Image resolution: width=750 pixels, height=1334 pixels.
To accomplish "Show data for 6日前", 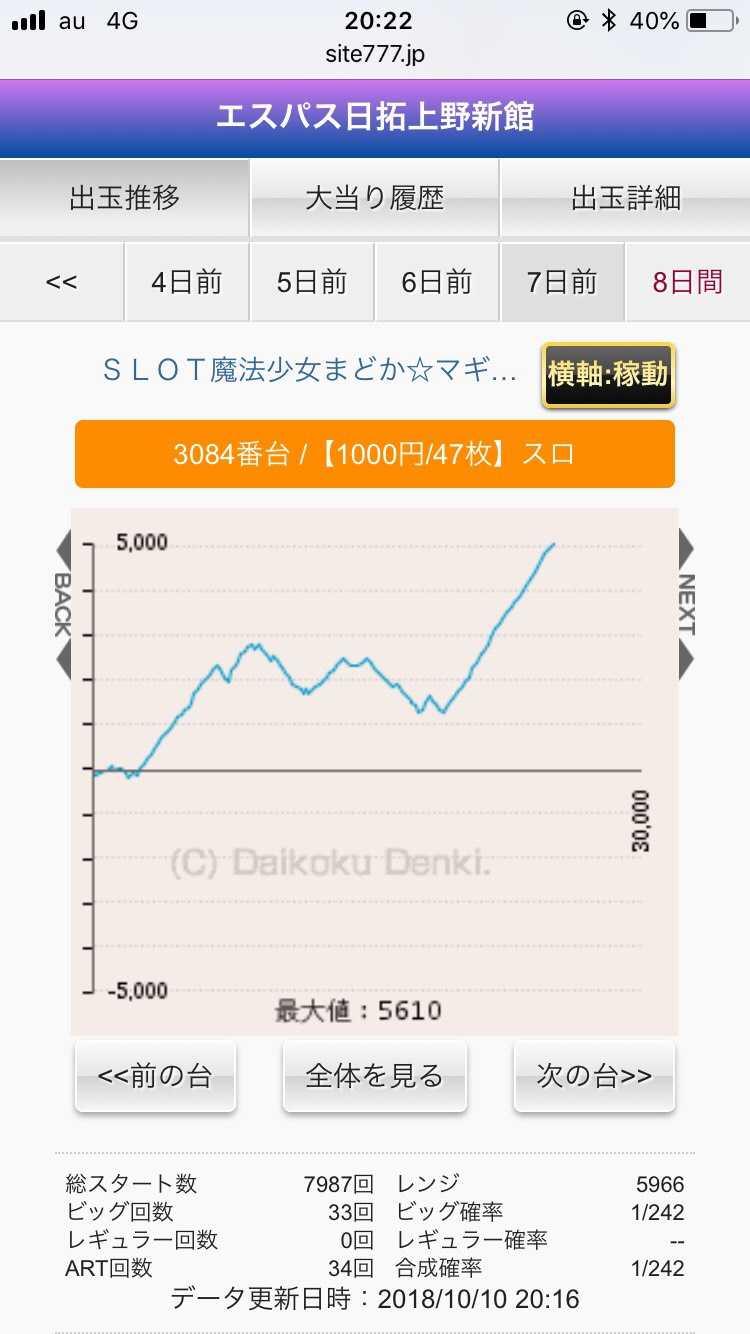I will (436, 282).
